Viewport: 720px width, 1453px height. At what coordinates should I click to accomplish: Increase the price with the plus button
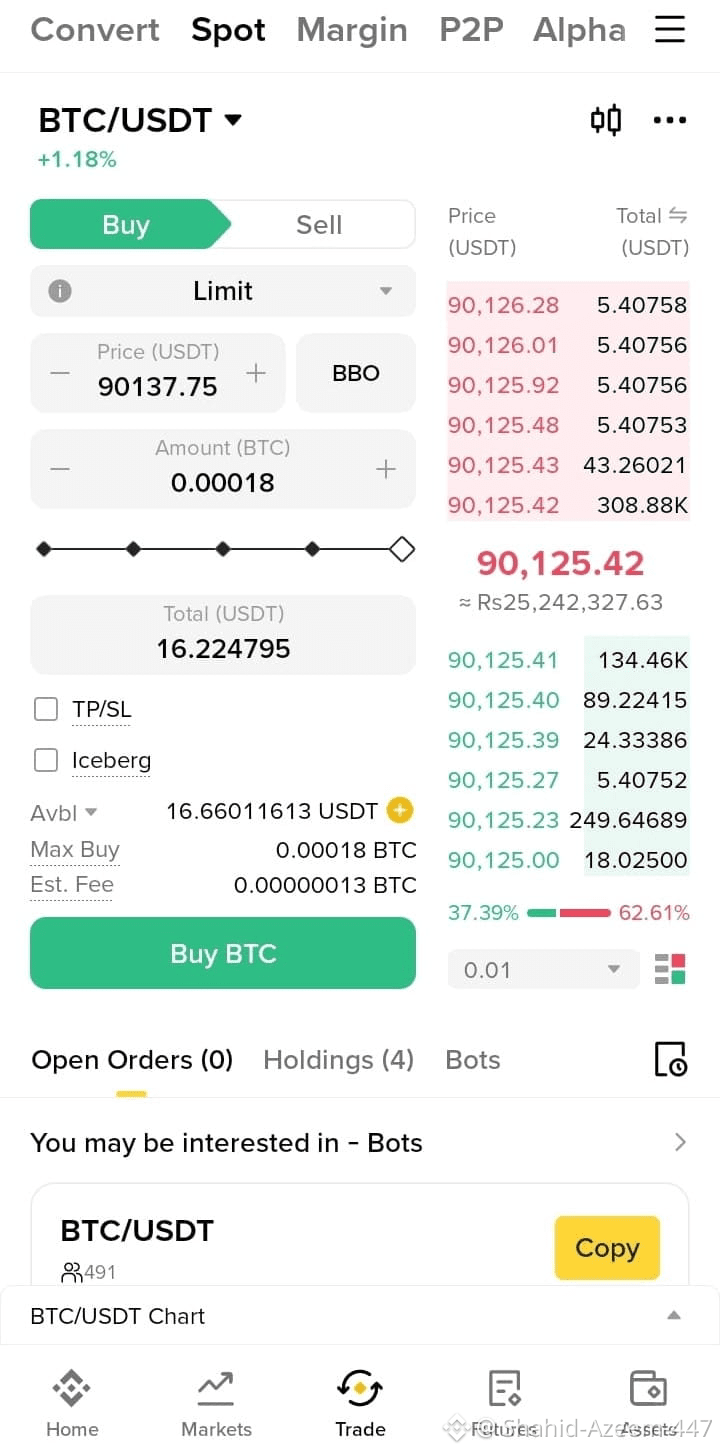tap(256, 373)
